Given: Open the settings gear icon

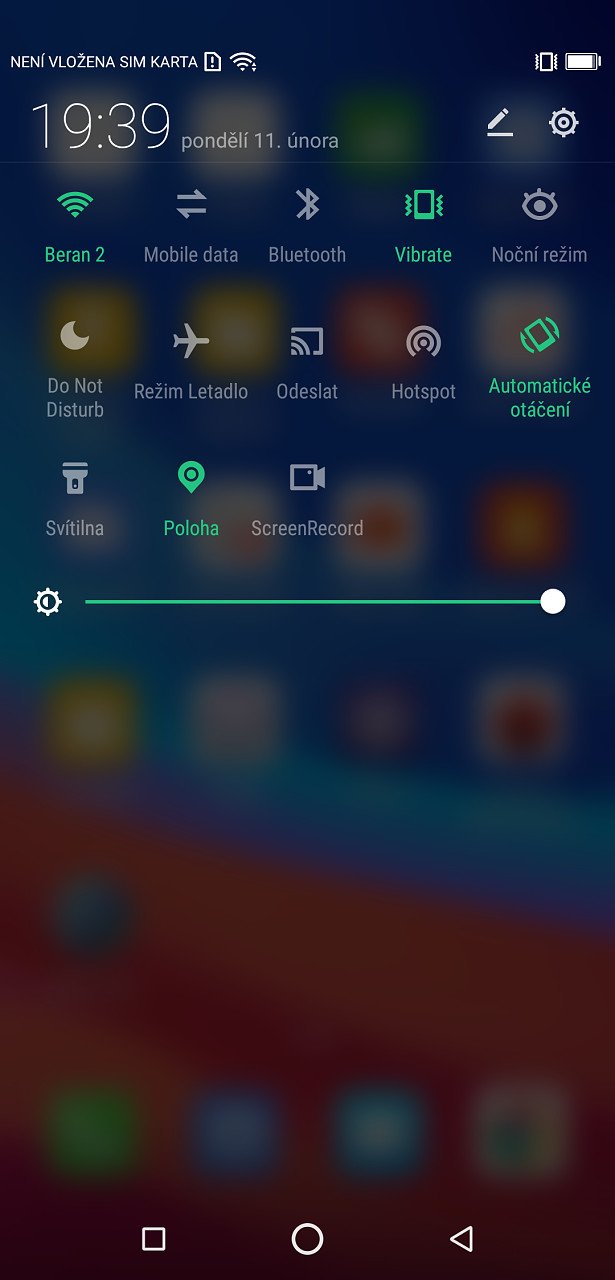Looking at the screenshot, I should [x=564, y=123].
